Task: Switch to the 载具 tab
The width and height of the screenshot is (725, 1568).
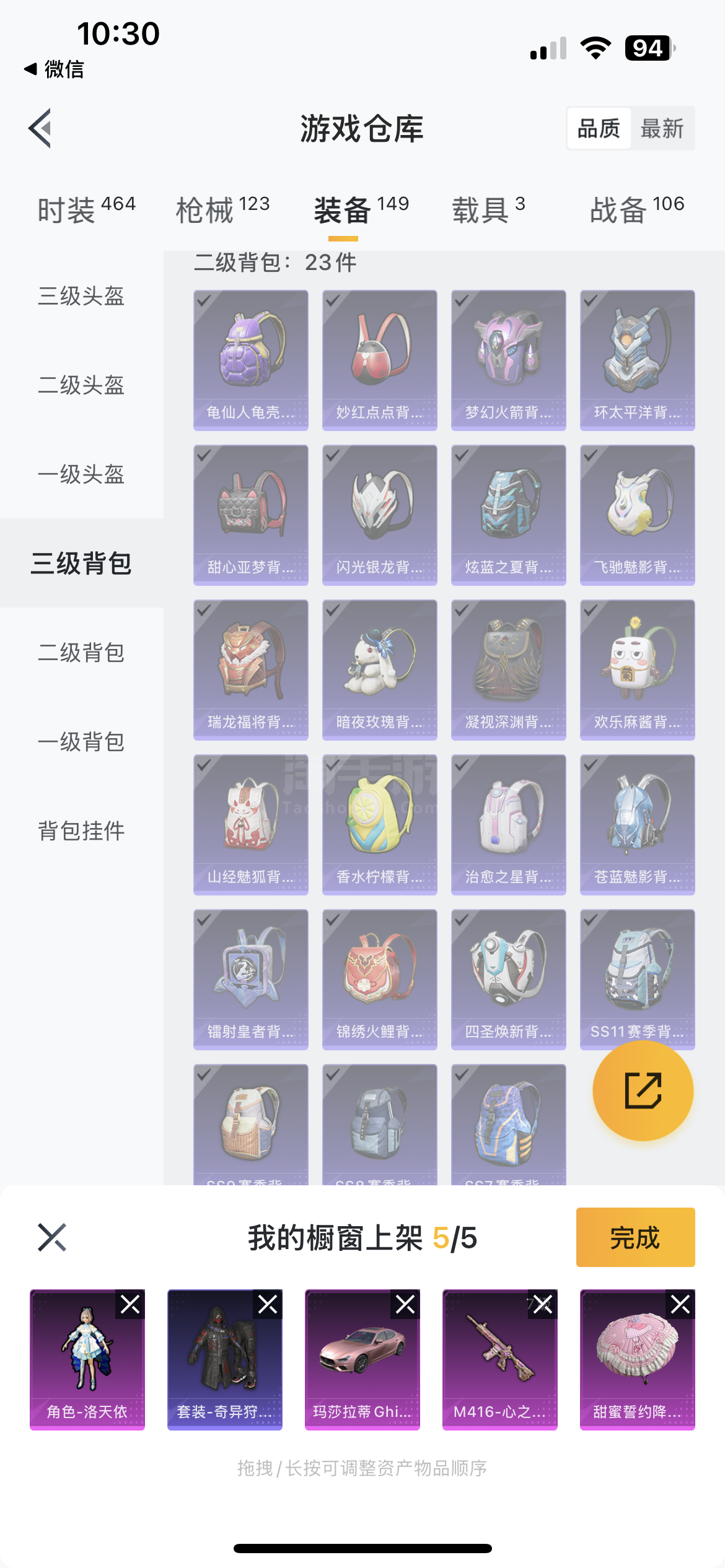Action: pos(488,209)
